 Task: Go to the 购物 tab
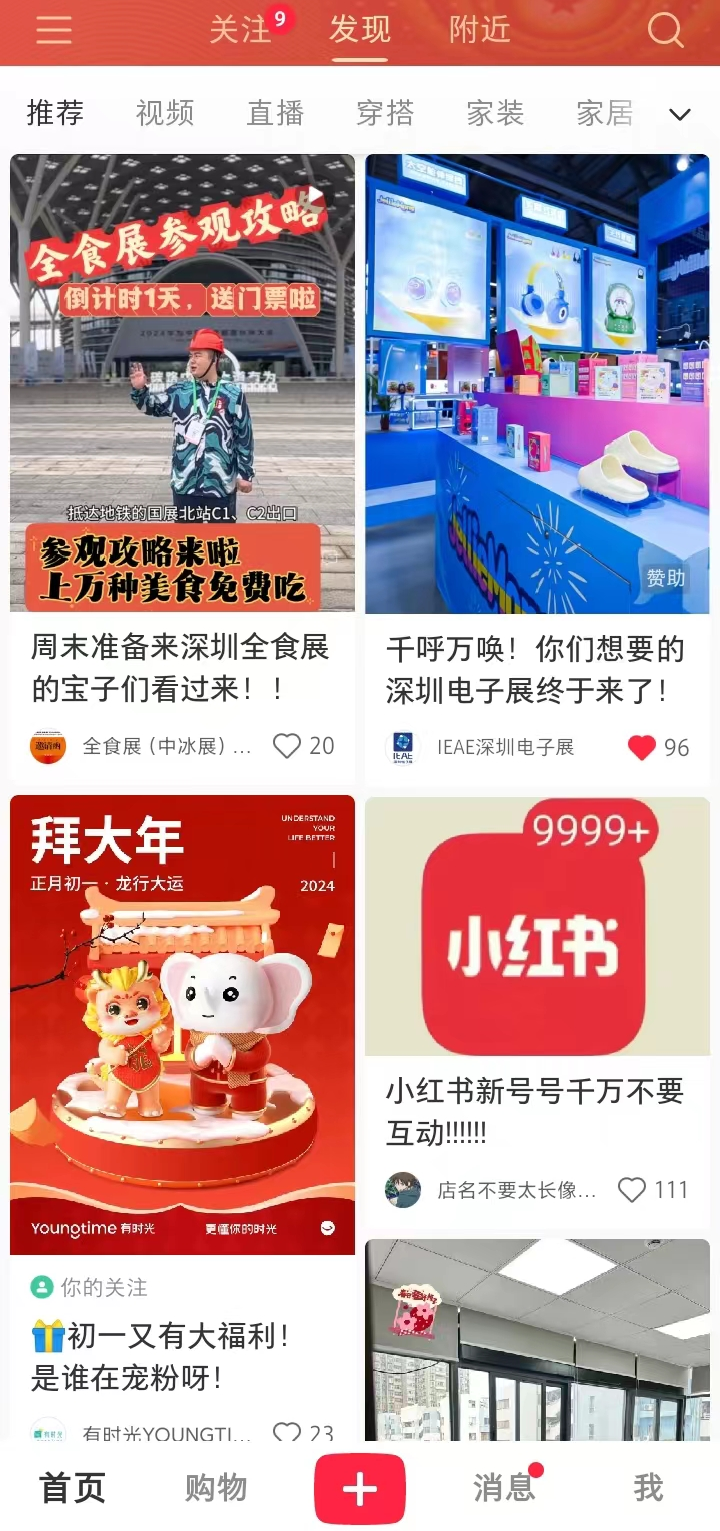216,1488
